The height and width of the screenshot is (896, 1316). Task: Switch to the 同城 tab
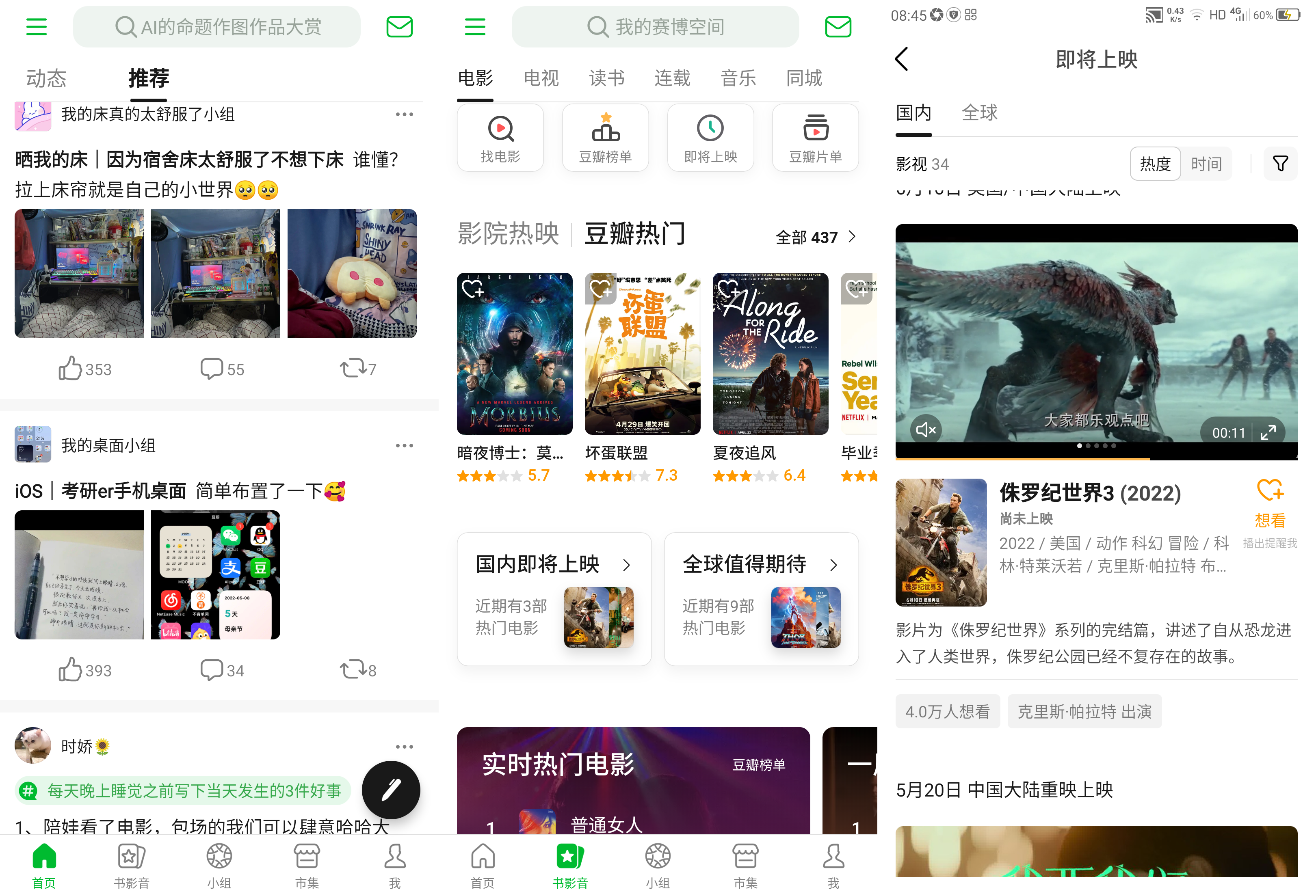coord(803,78)
